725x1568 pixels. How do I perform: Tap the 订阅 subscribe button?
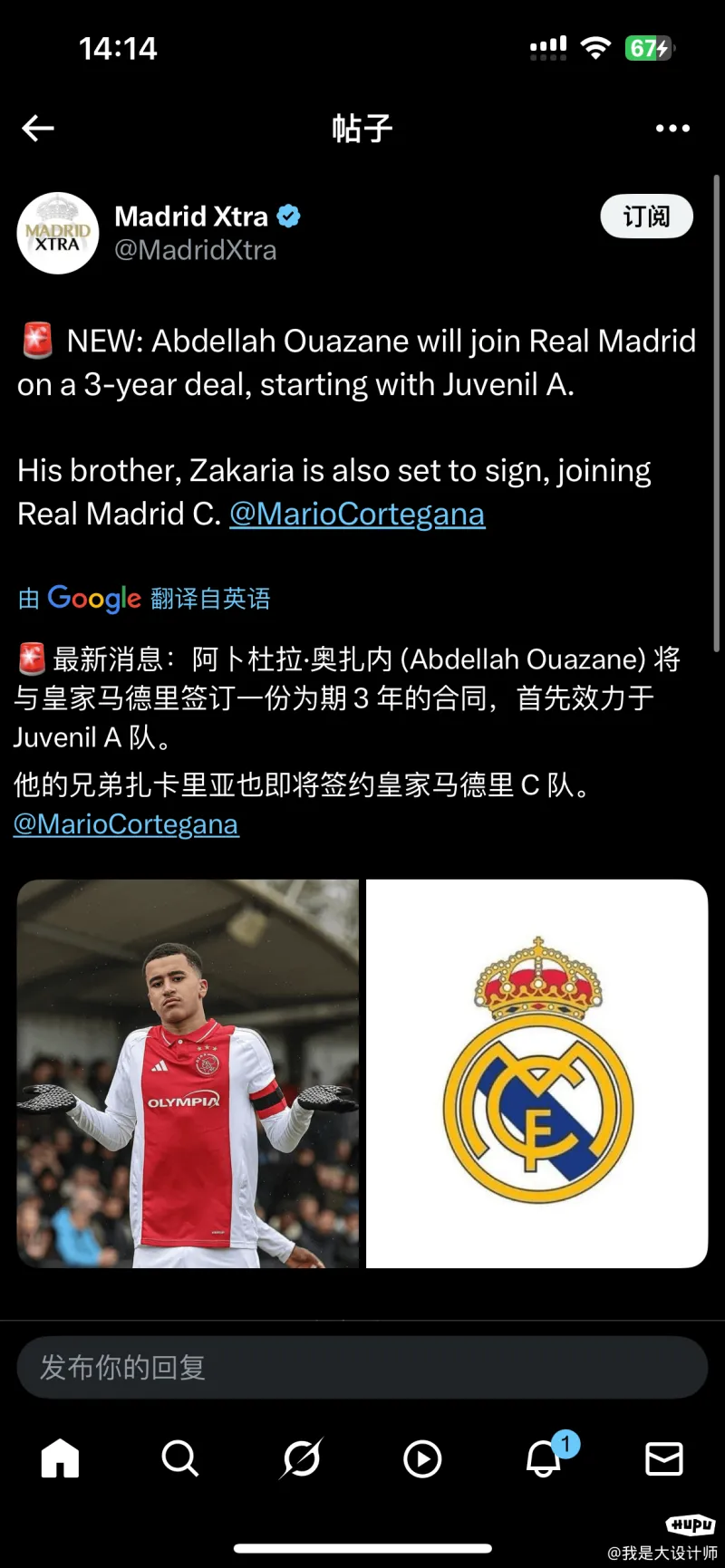point(646,216)
